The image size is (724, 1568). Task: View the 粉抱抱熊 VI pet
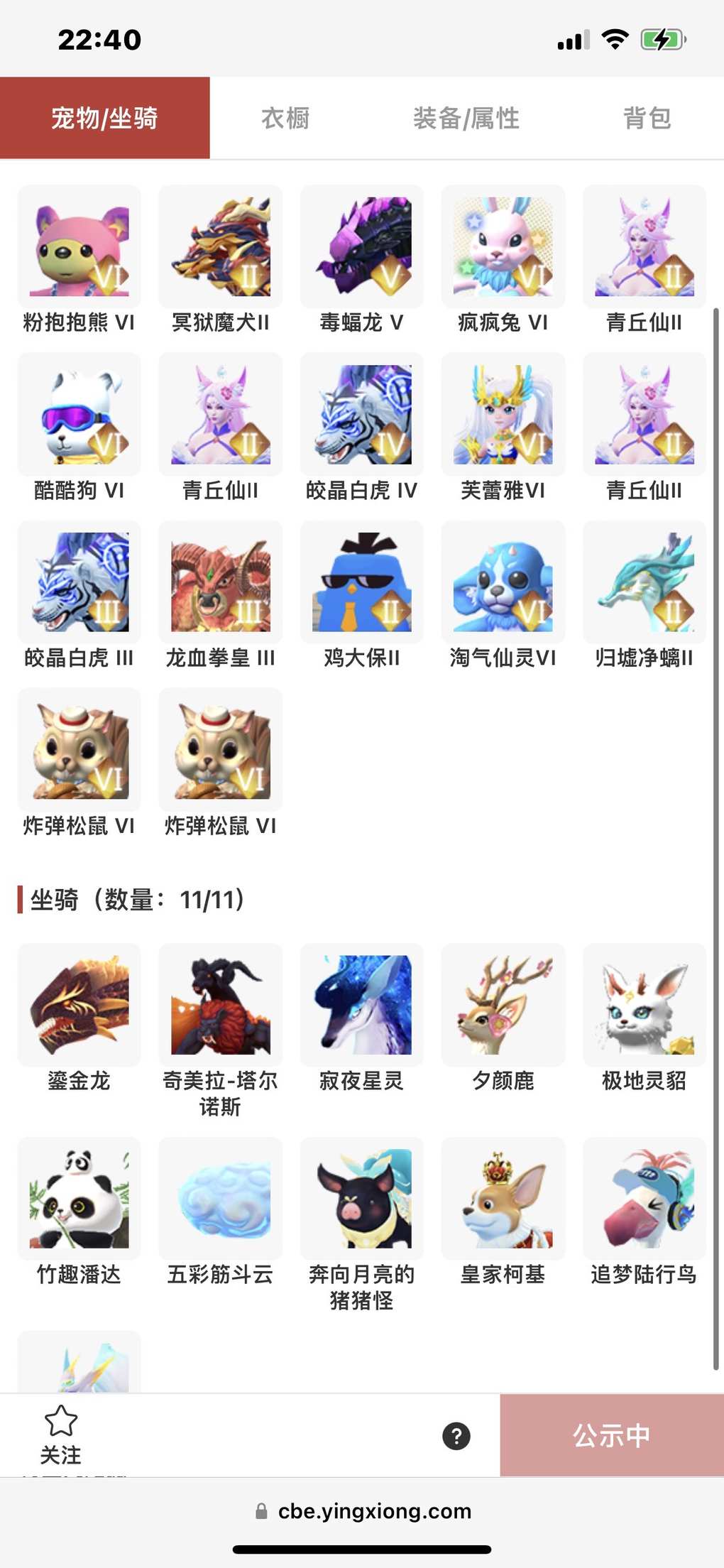click(79, 247)
